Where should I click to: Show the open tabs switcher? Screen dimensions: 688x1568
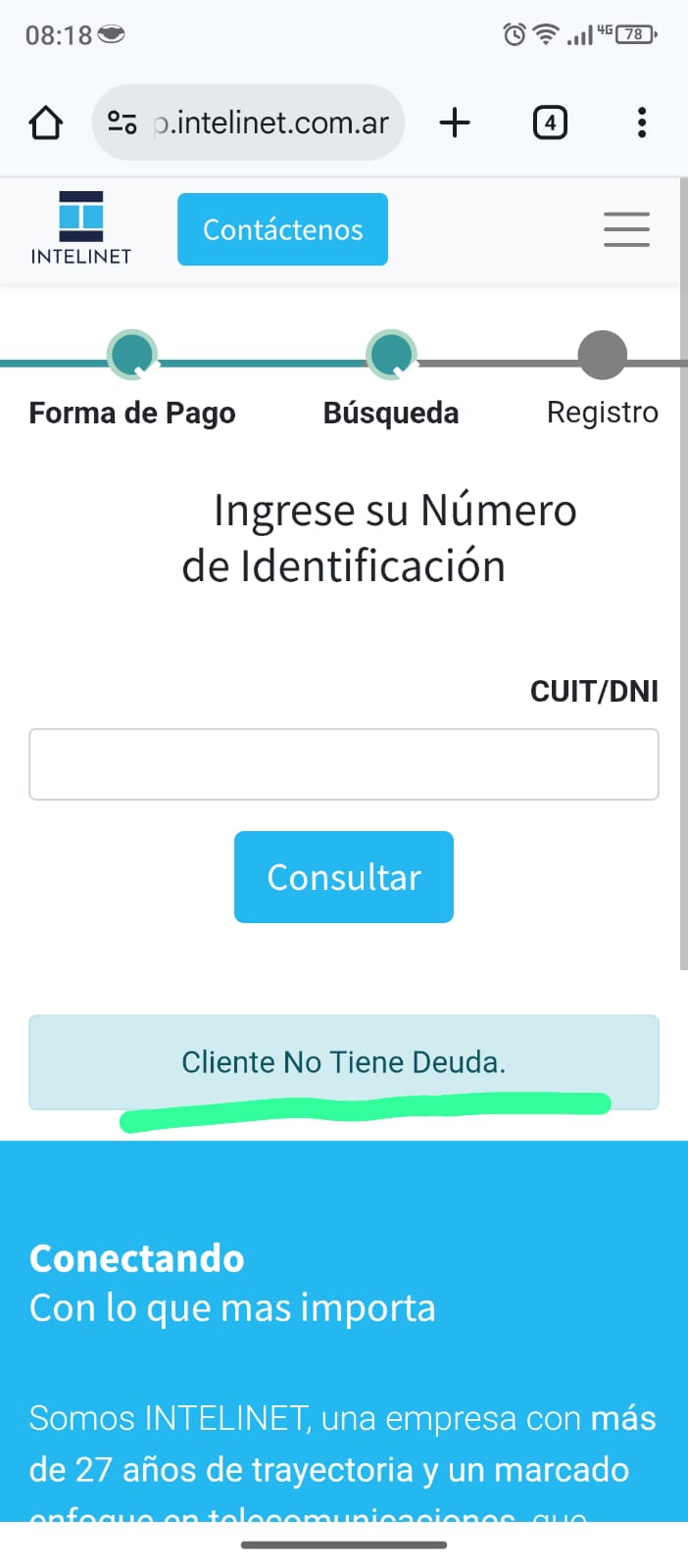point(550,122)
